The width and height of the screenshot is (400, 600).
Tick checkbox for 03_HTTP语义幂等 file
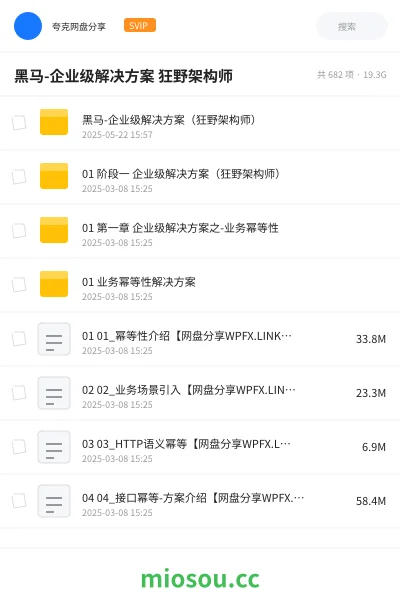click(19, 447)
